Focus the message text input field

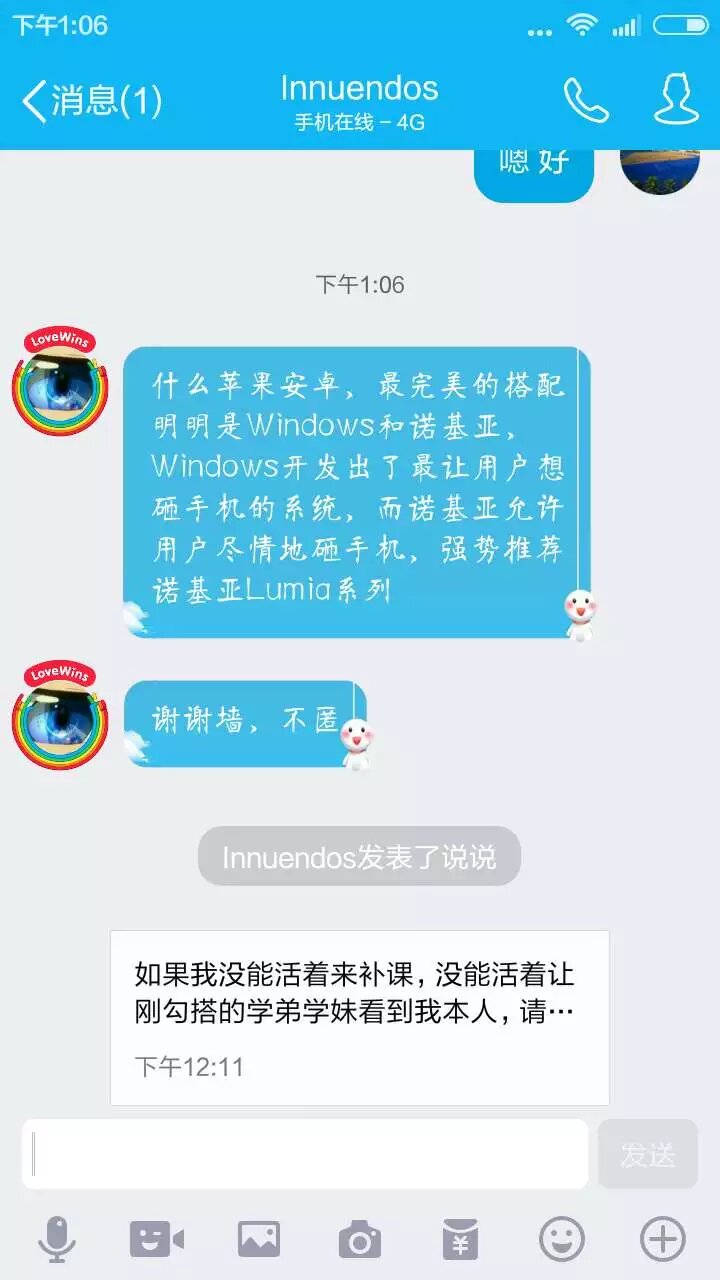[305, 1154]
